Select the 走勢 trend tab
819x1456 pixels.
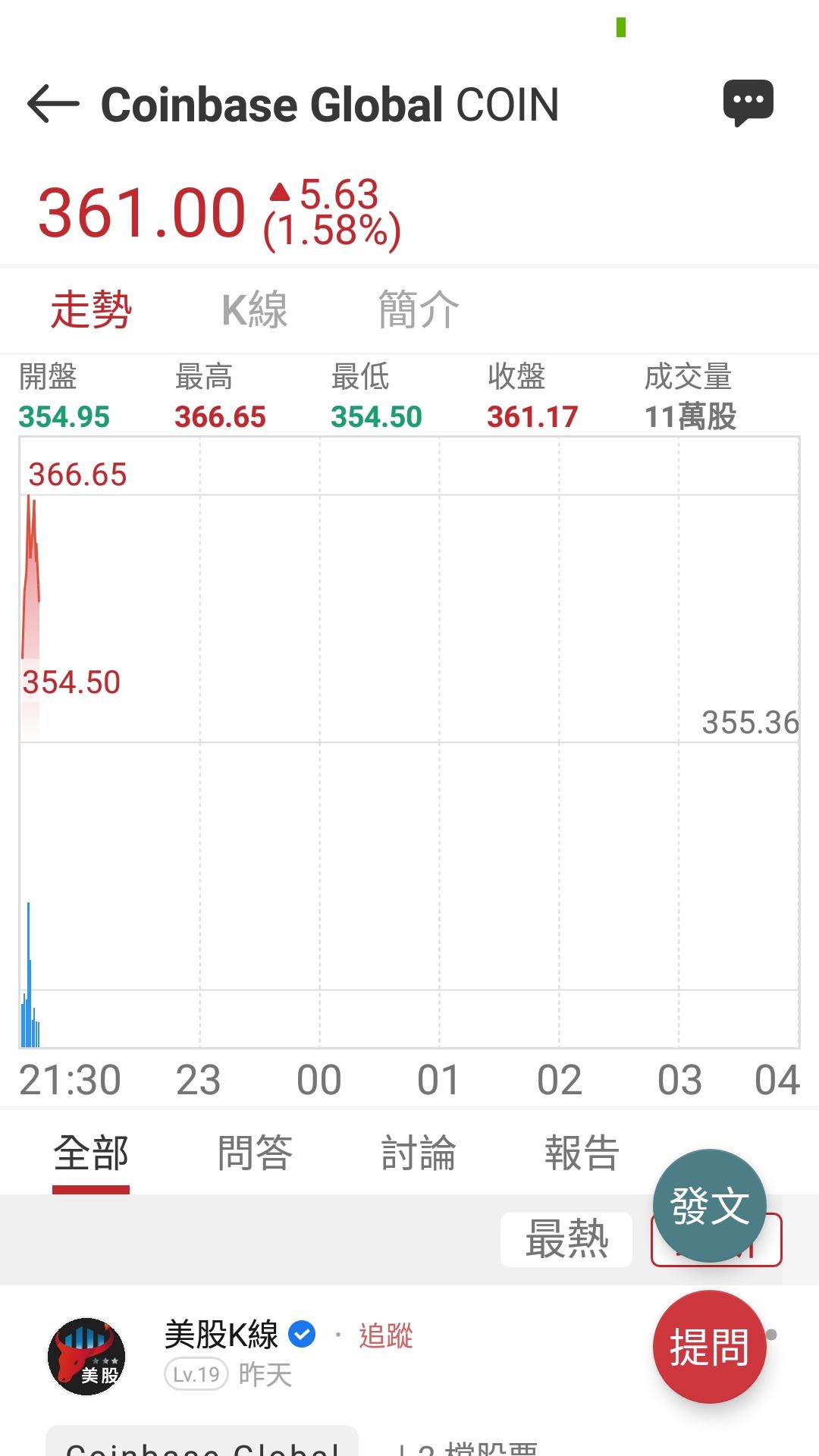coord(91,310)
